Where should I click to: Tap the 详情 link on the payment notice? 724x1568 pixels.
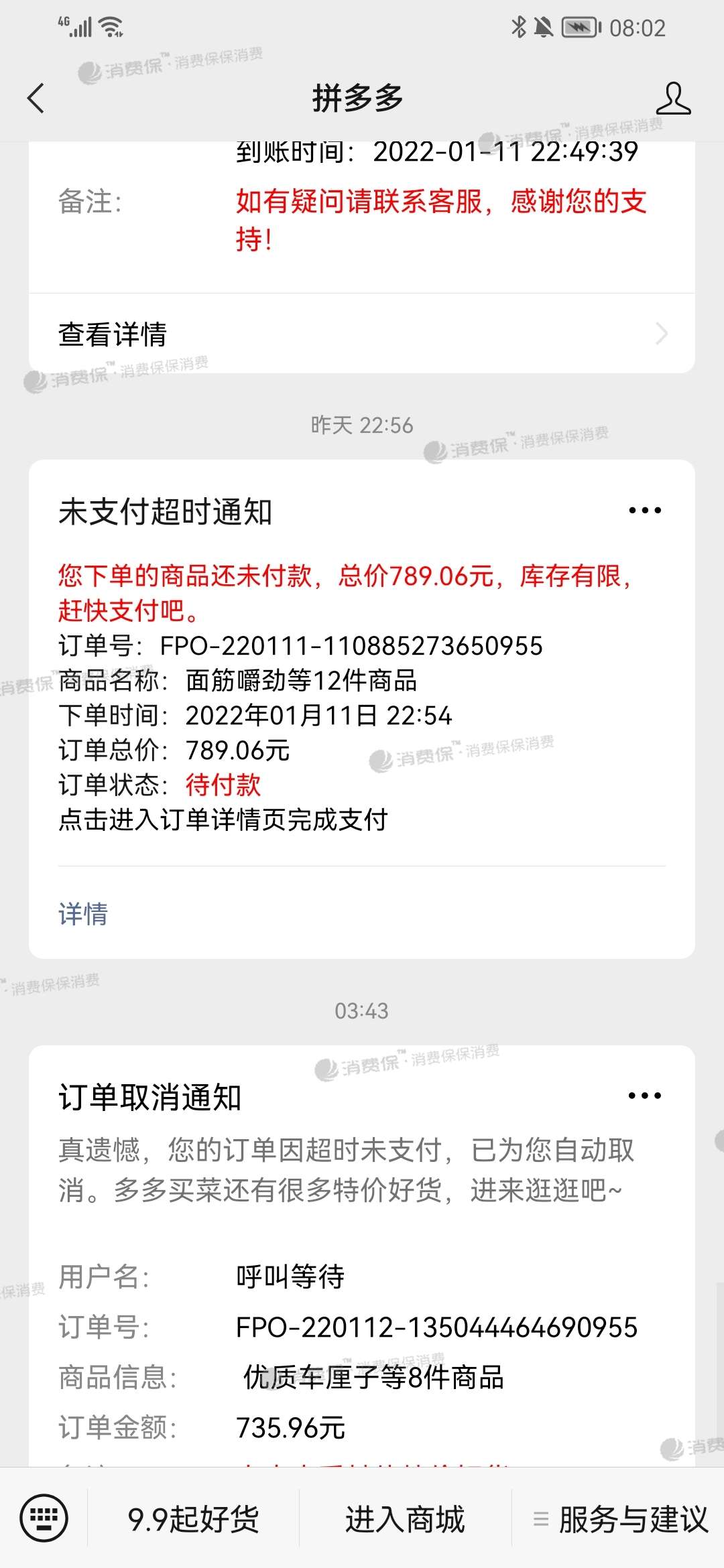tap(82, 911)
